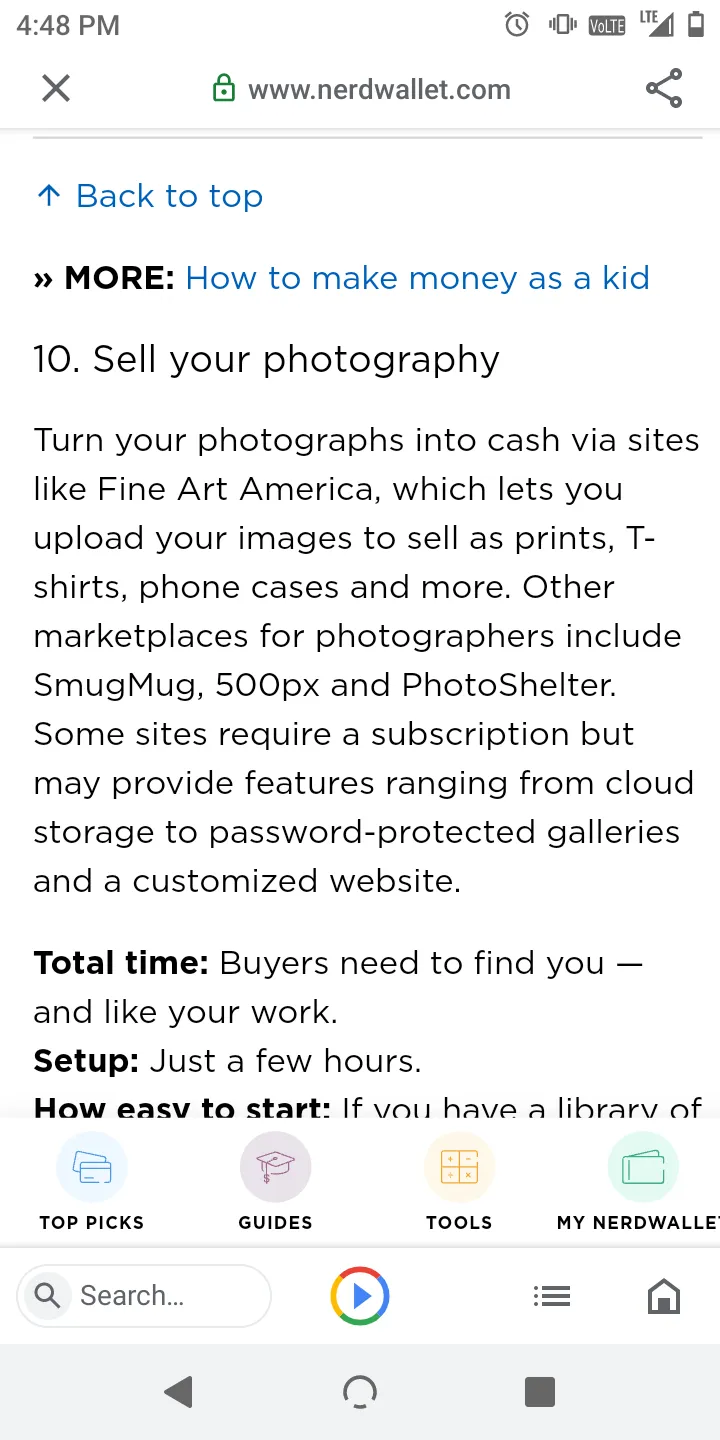
Task: Share this NerdWallet page
Action: pos(664,89)
